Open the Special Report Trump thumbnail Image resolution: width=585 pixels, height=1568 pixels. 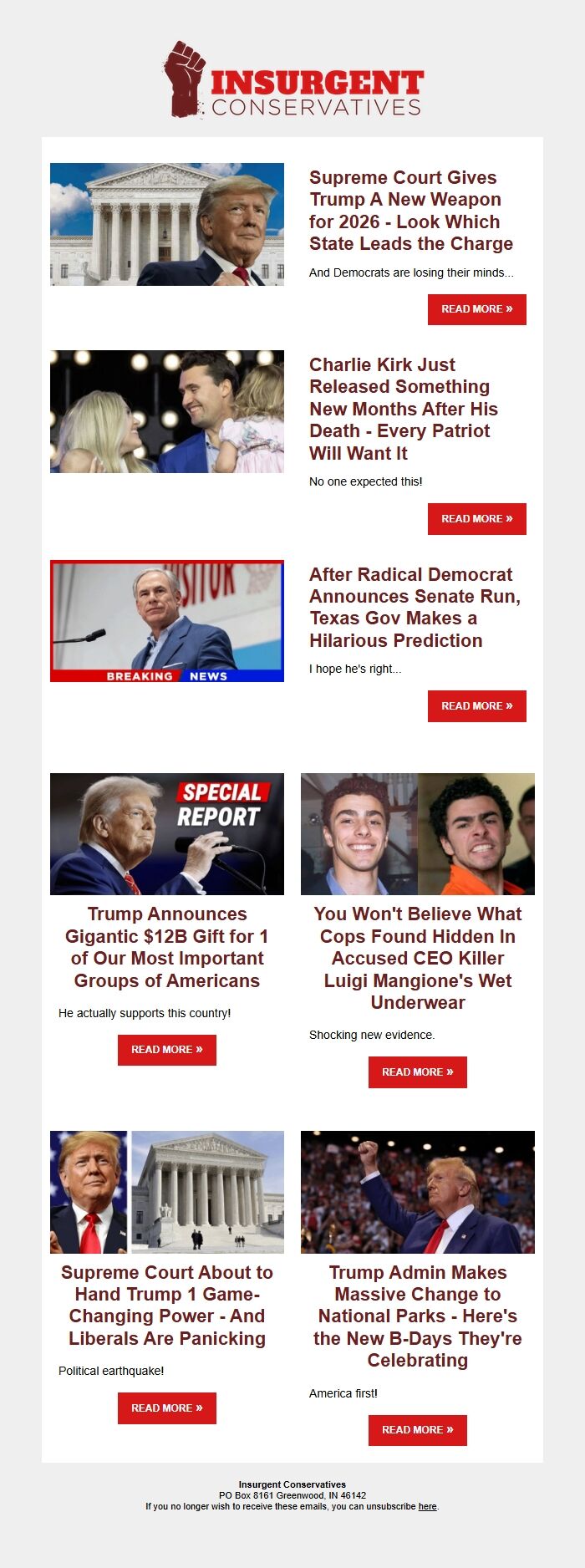pos(166,834)
